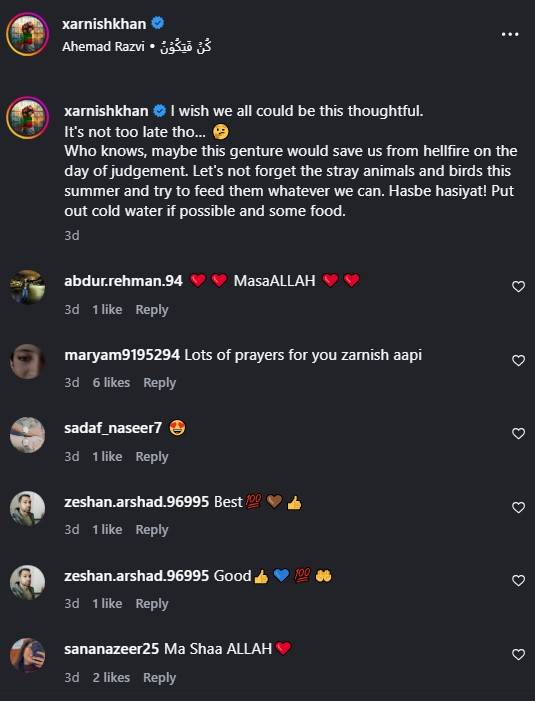Reply to maryam9195294's comment
Screen dimensions: 535x701
point(160,383)
